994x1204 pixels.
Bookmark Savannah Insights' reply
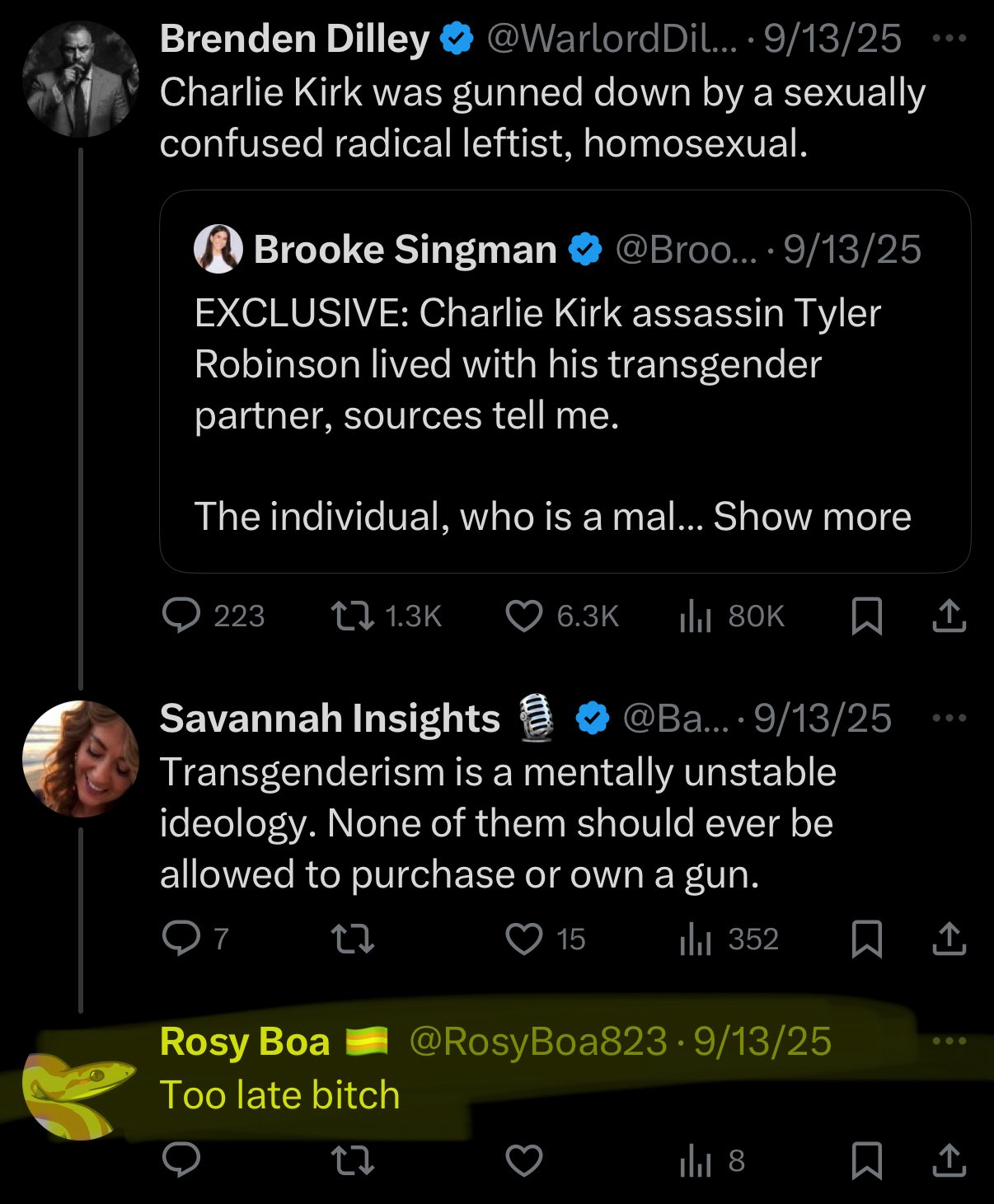(866, 939)
